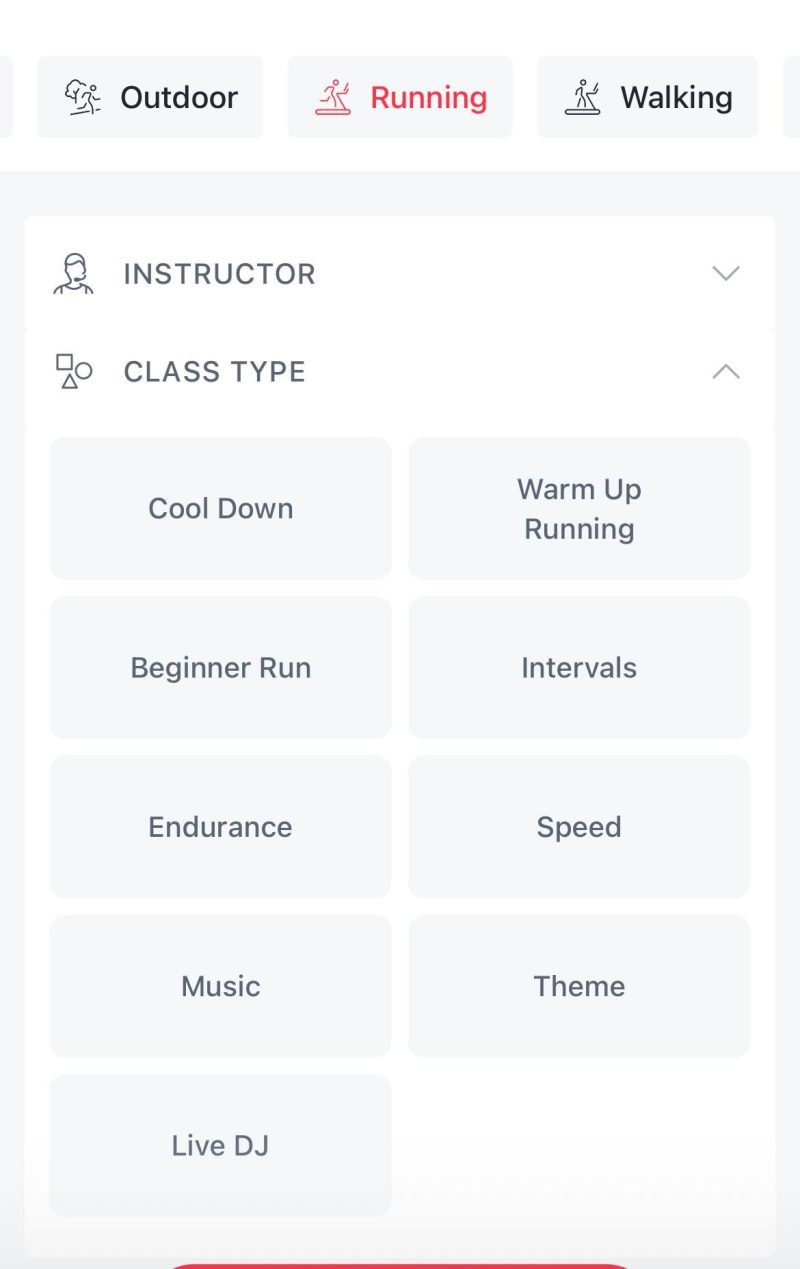The image size is (800, 1269).
Task: Toggle the Intervals filter
Action: tap(579, 667)
